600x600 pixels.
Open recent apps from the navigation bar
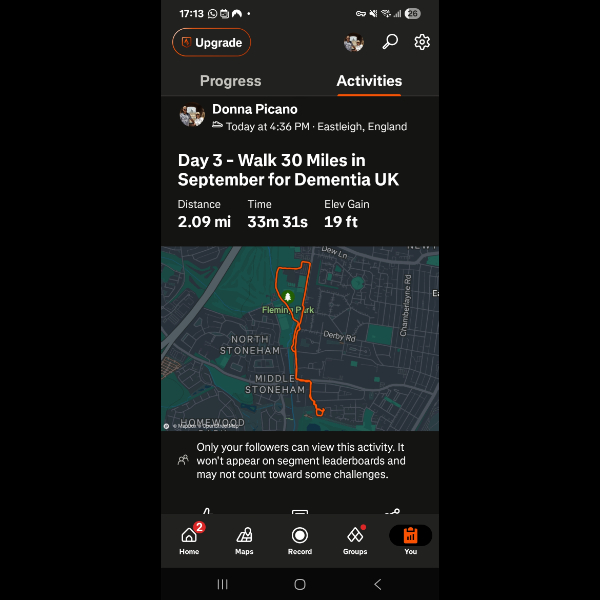point(222,584)
